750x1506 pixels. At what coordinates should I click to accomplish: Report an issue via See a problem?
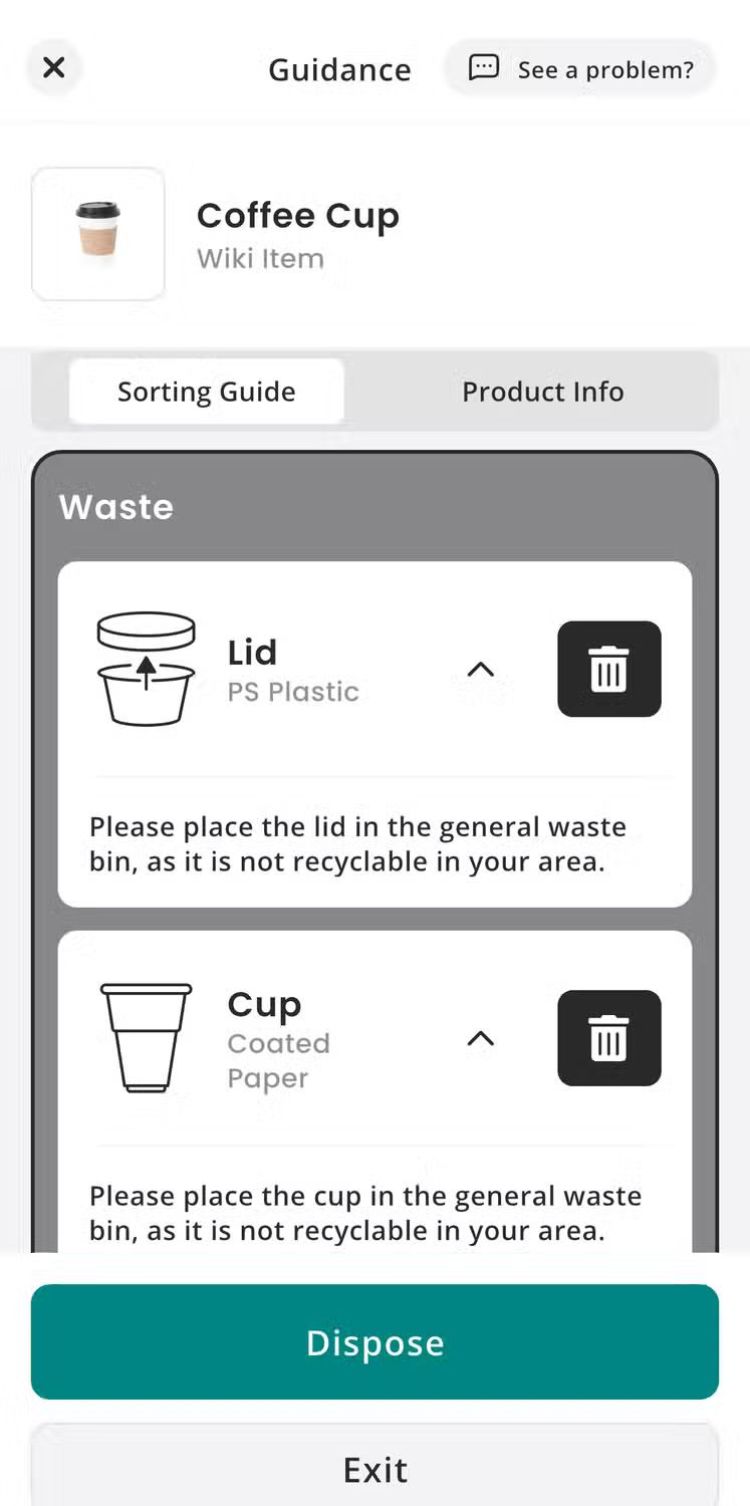point(580,69)
